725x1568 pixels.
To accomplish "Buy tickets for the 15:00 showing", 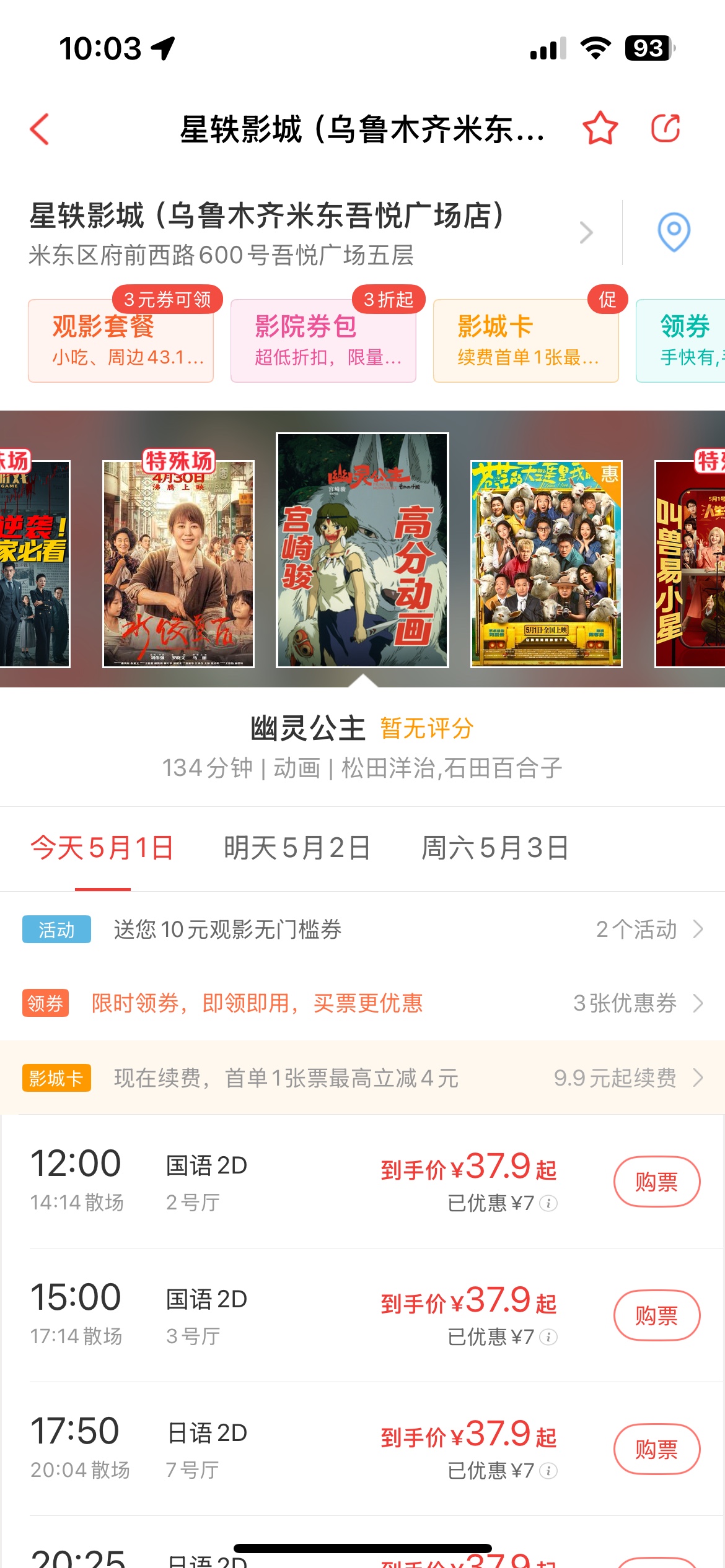I will (657, 1315).
